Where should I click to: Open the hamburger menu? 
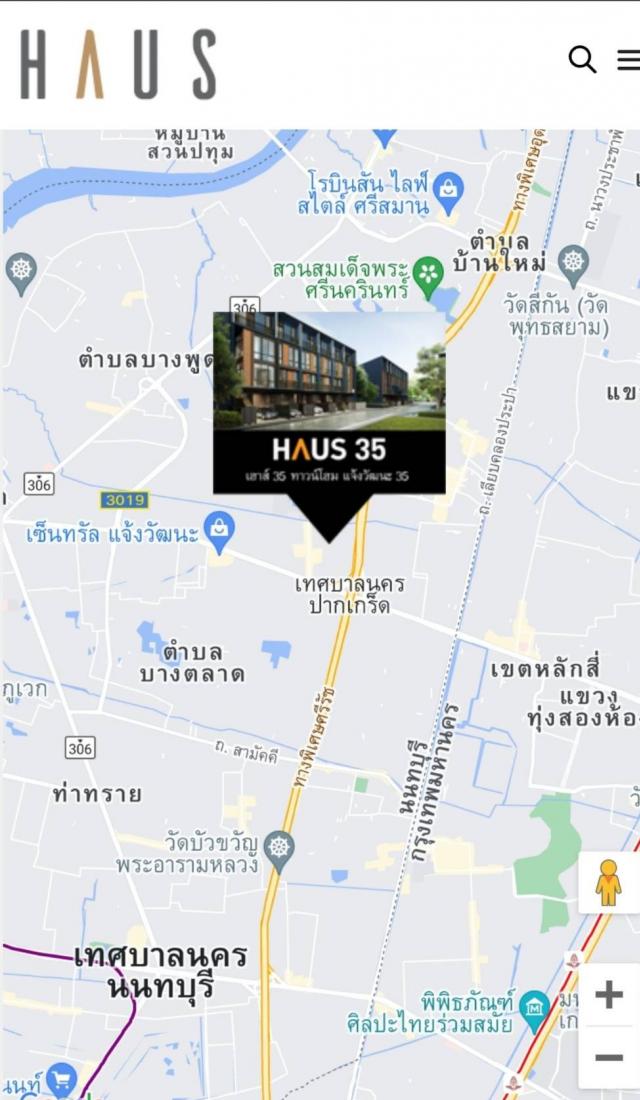(x=628, y=60)
